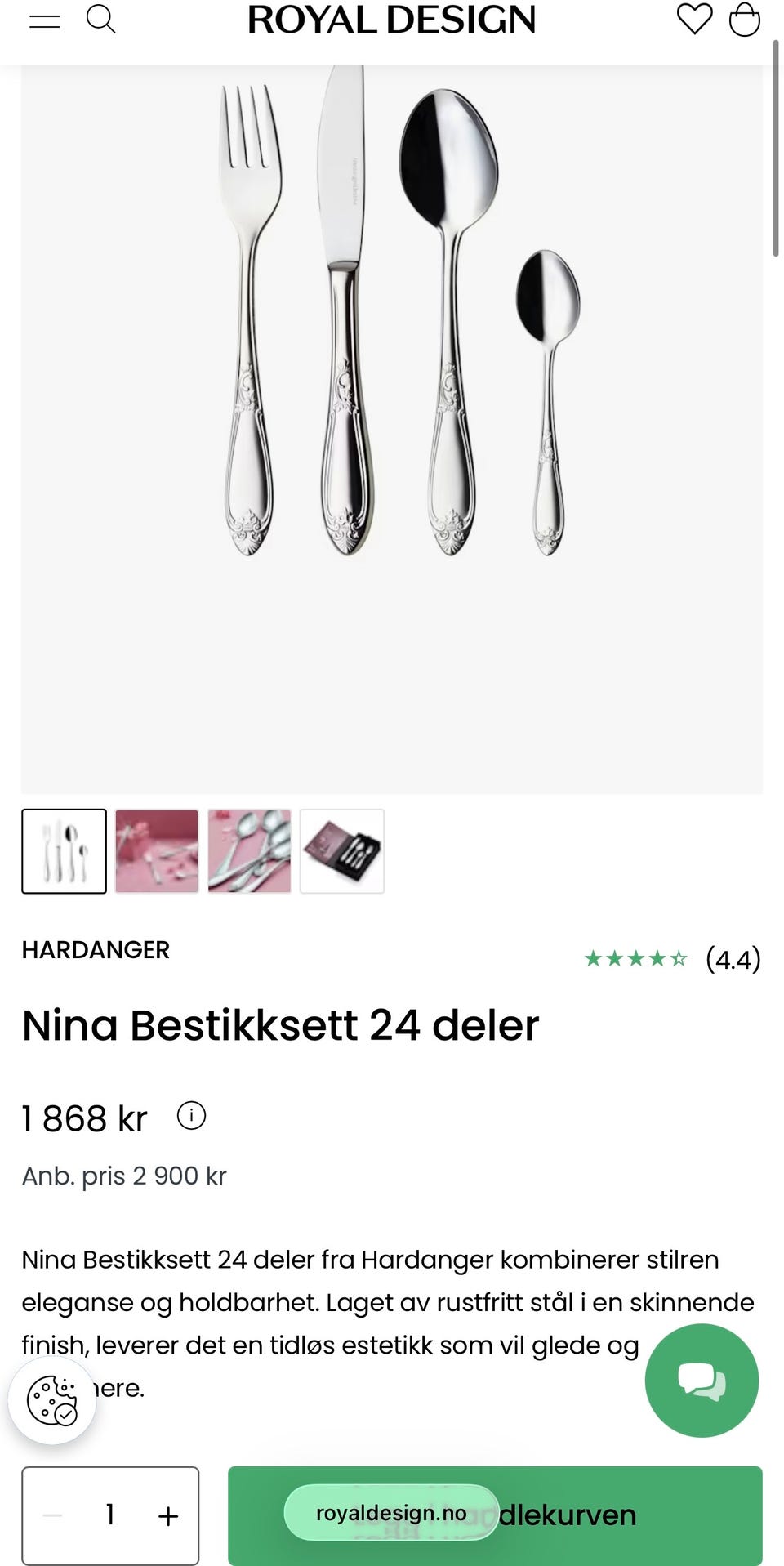The image size is (784, 1566).
Task: Open the search magnifier
Action: (100, 19)
